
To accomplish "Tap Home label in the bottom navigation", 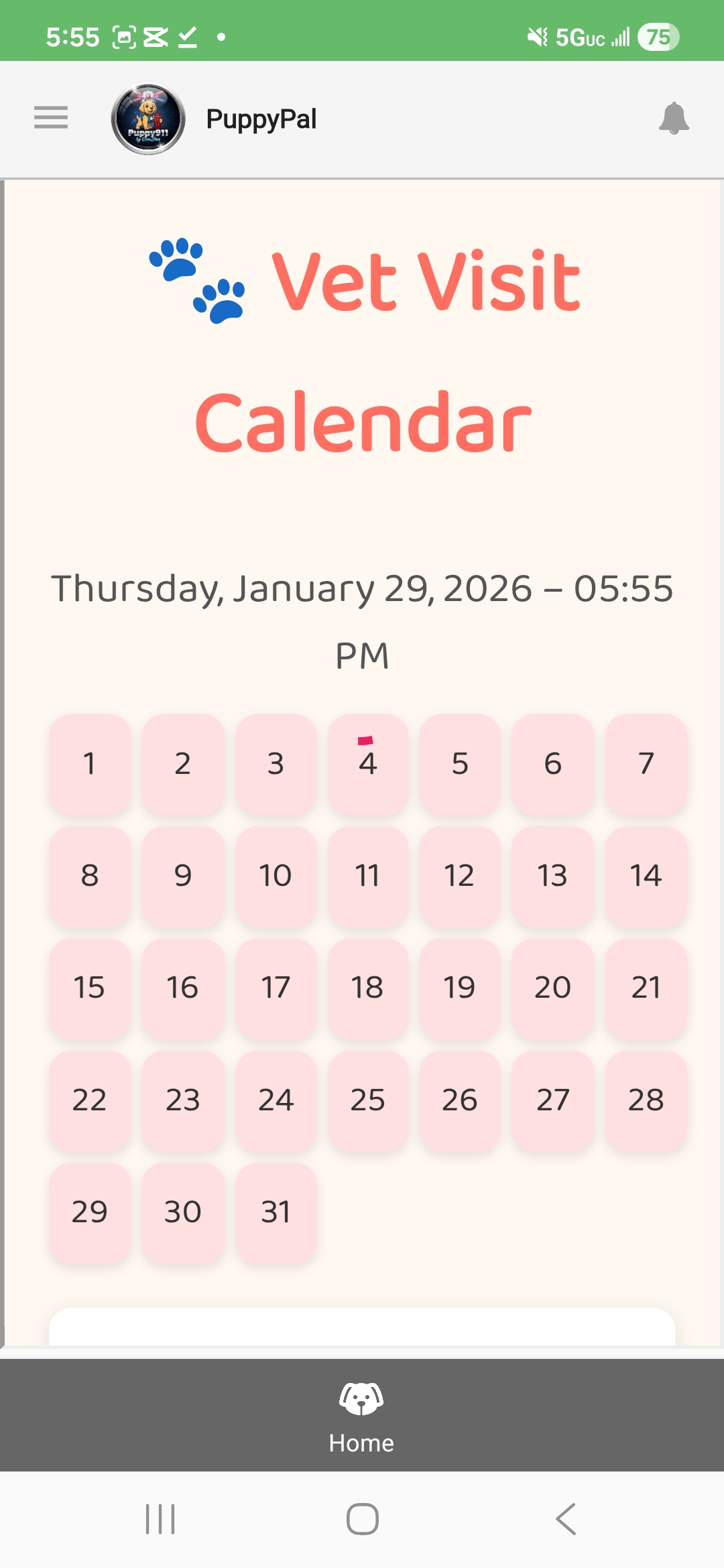I will 362,1443.
